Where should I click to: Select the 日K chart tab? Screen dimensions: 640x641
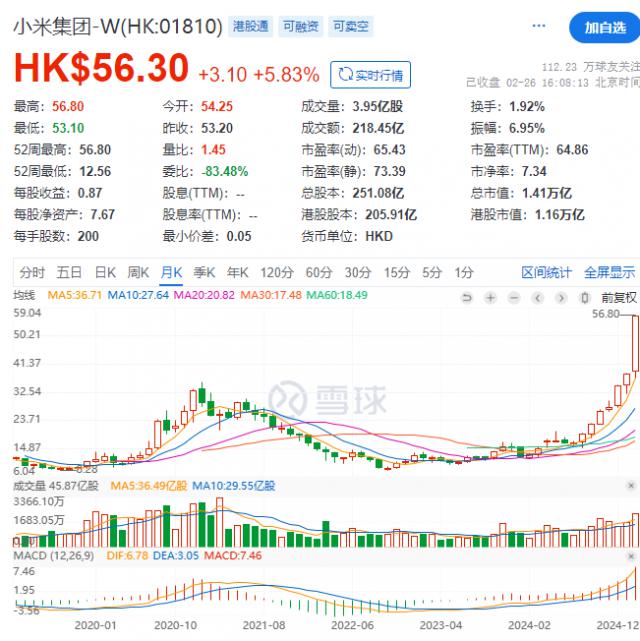tap(105, 272)
